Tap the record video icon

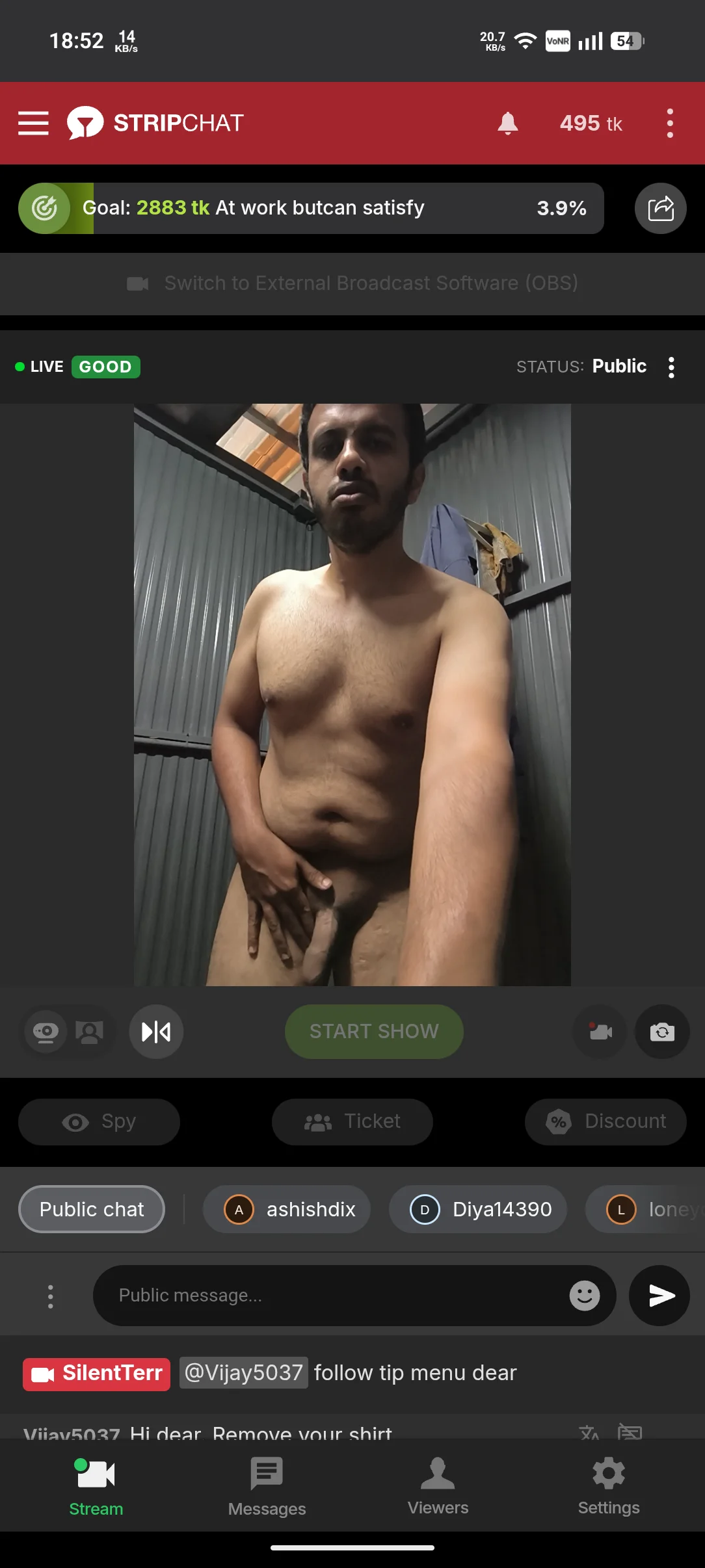600,1032
